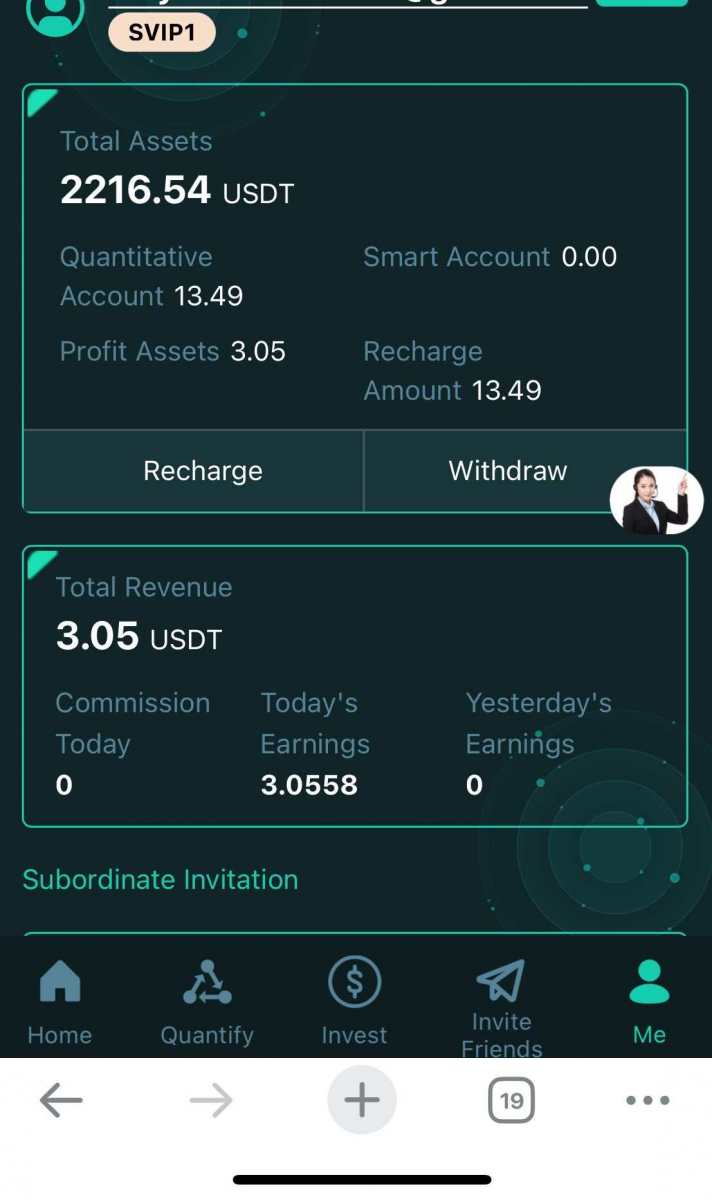The height and width of the screenshot is (1200, 712).
Task: Tap the profile avatar icon
Action: [54, 12]
